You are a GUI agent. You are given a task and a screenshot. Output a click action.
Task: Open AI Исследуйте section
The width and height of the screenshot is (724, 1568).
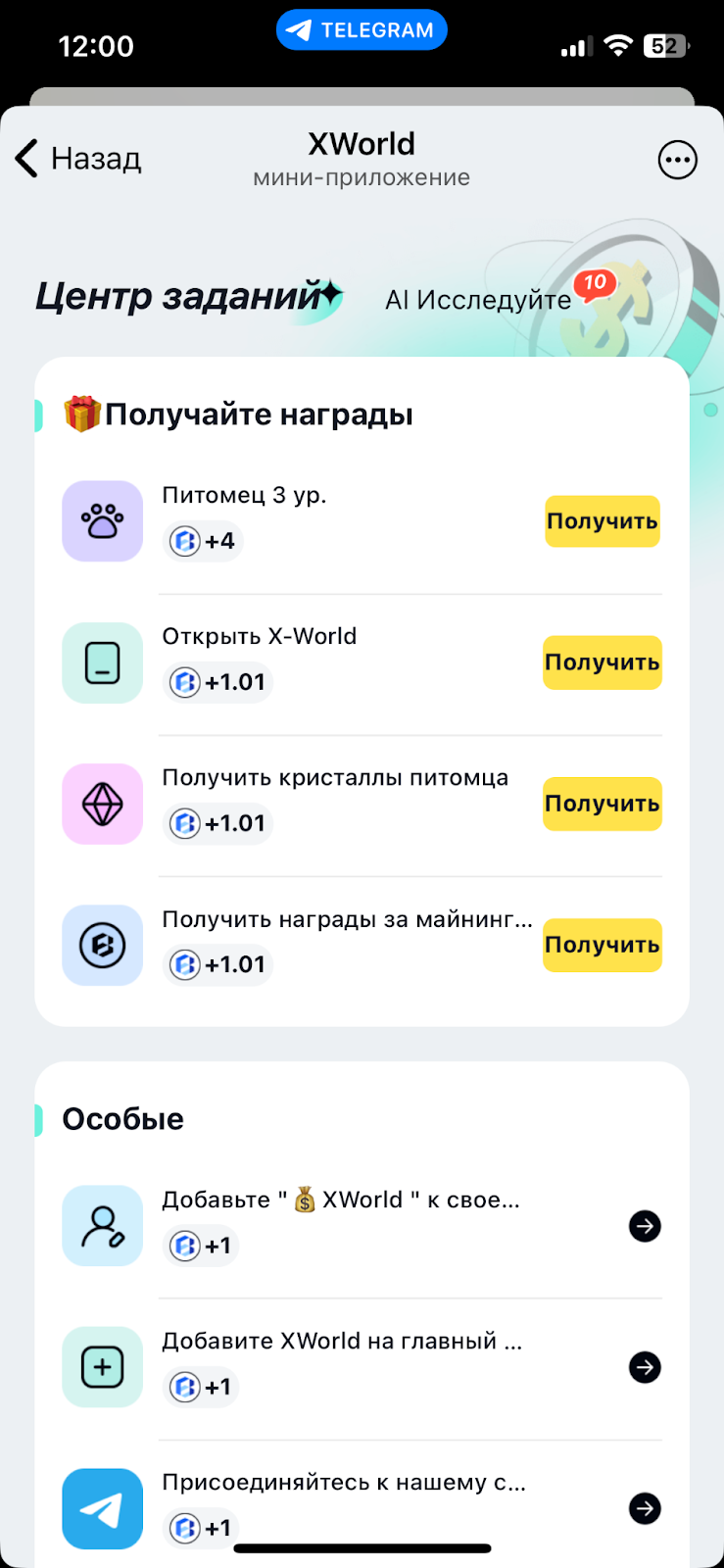tap(478, 300)
